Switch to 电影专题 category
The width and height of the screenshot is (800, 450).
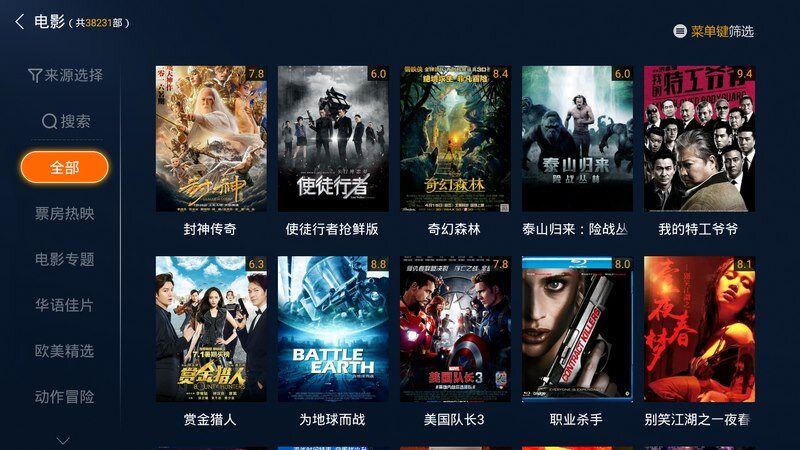[x=65, y=259]
